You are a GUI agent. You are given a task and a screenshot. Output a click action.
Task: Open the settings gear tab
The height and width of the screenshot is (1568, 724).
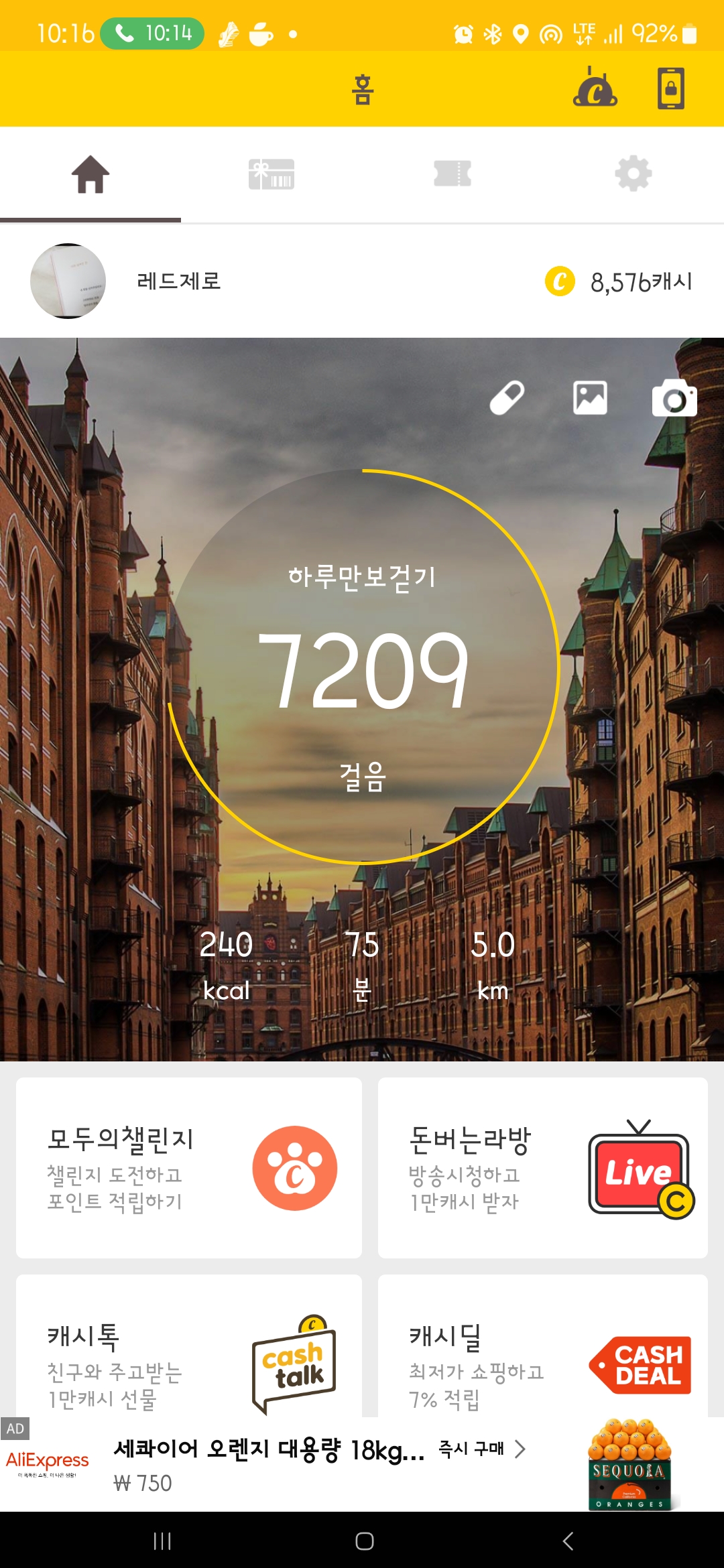[633, 174]
